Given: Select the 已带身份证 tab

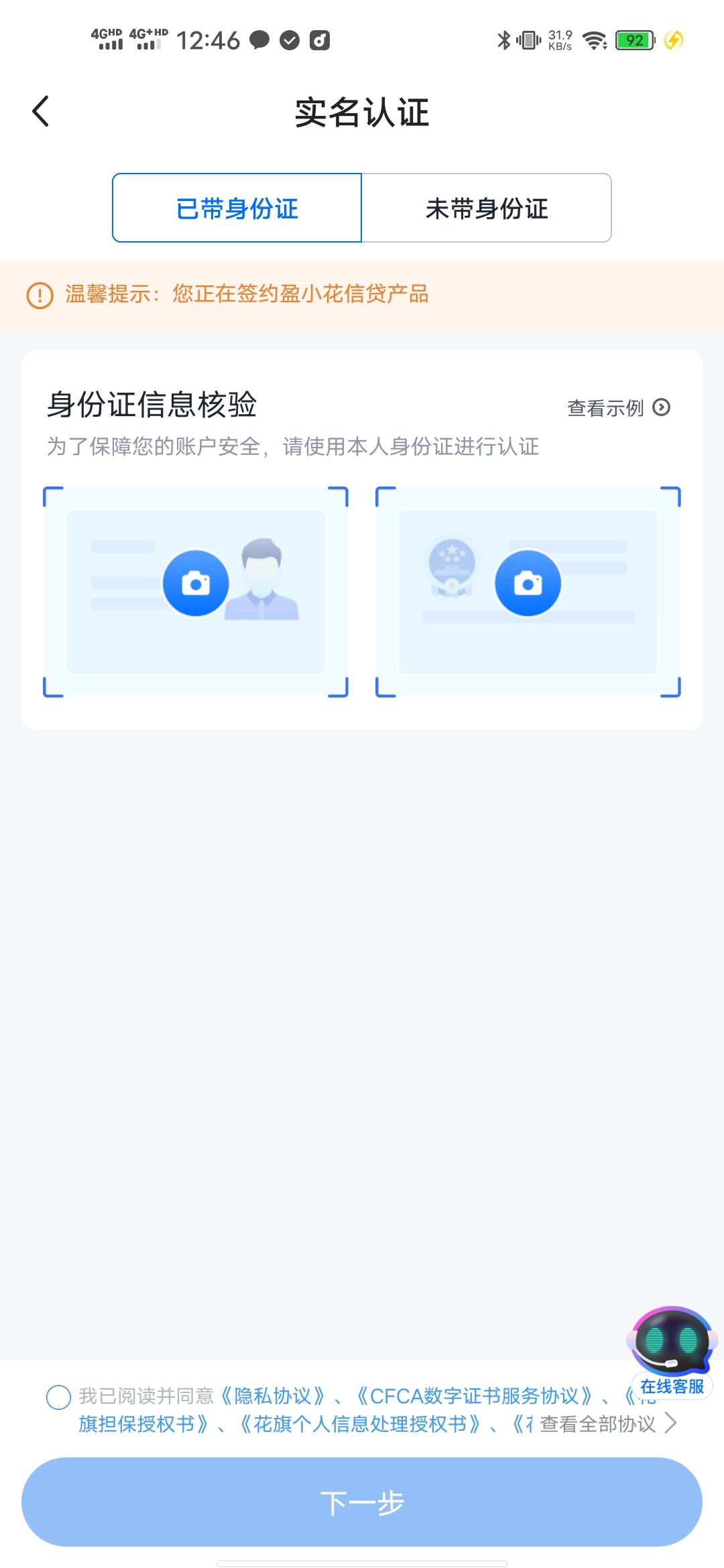Looking at the screenshot, I should coord(237,208).
